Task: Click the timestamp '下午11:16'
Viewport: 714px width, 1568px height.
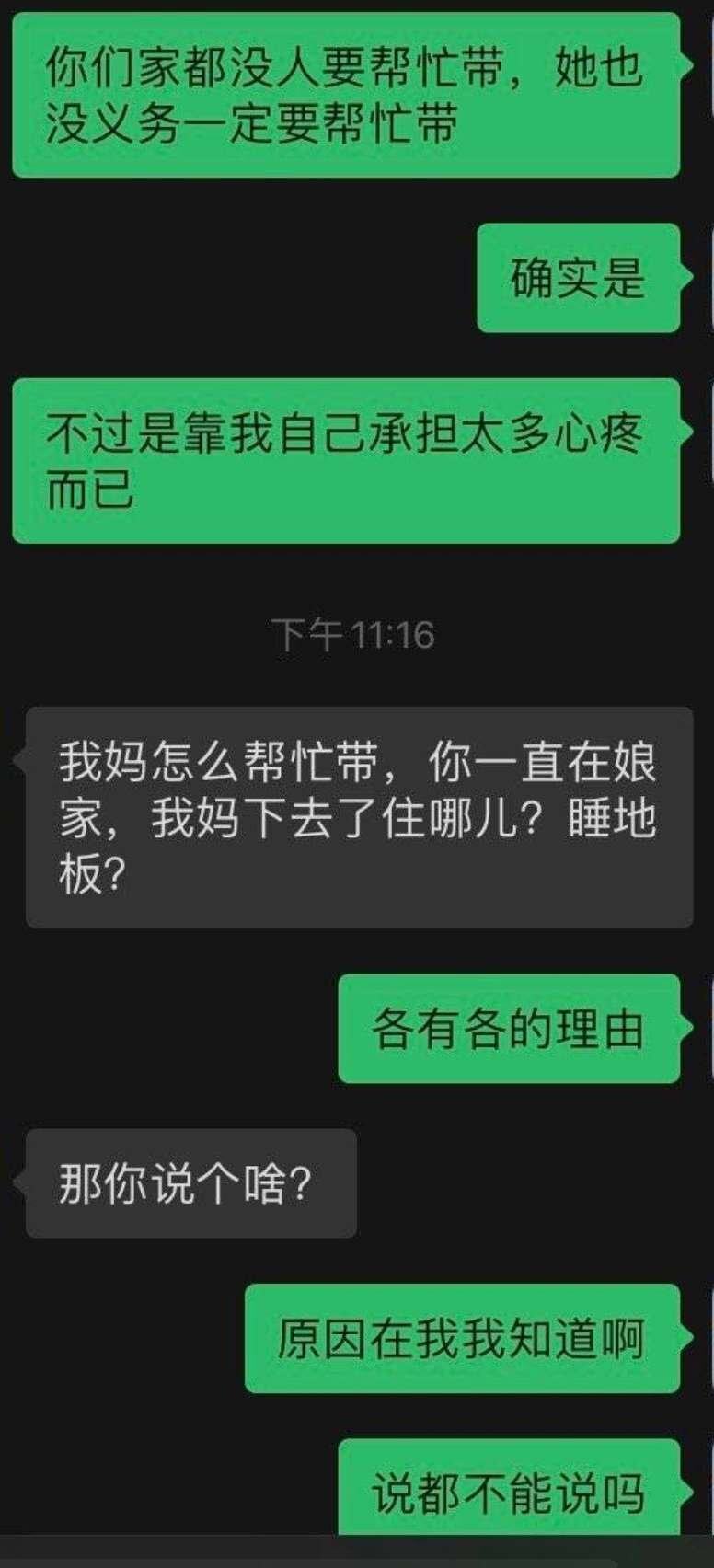Action: click(357, 633)
